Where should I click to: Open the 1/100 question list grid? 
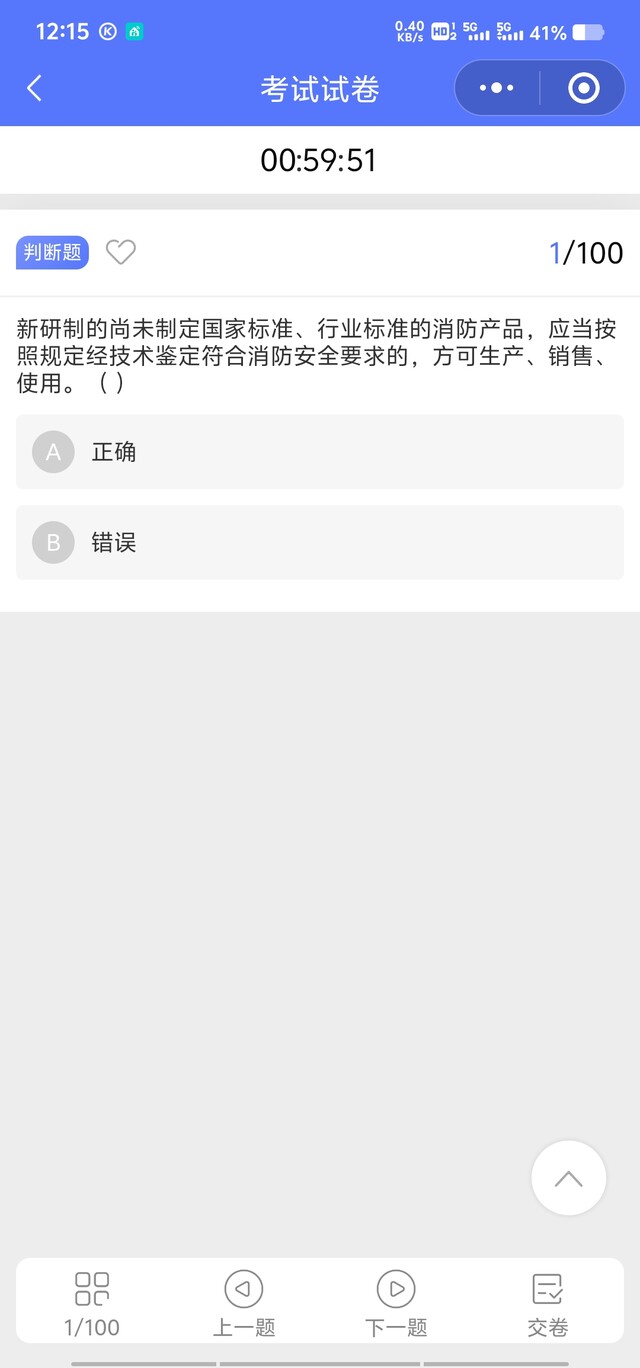[92, 1303]
